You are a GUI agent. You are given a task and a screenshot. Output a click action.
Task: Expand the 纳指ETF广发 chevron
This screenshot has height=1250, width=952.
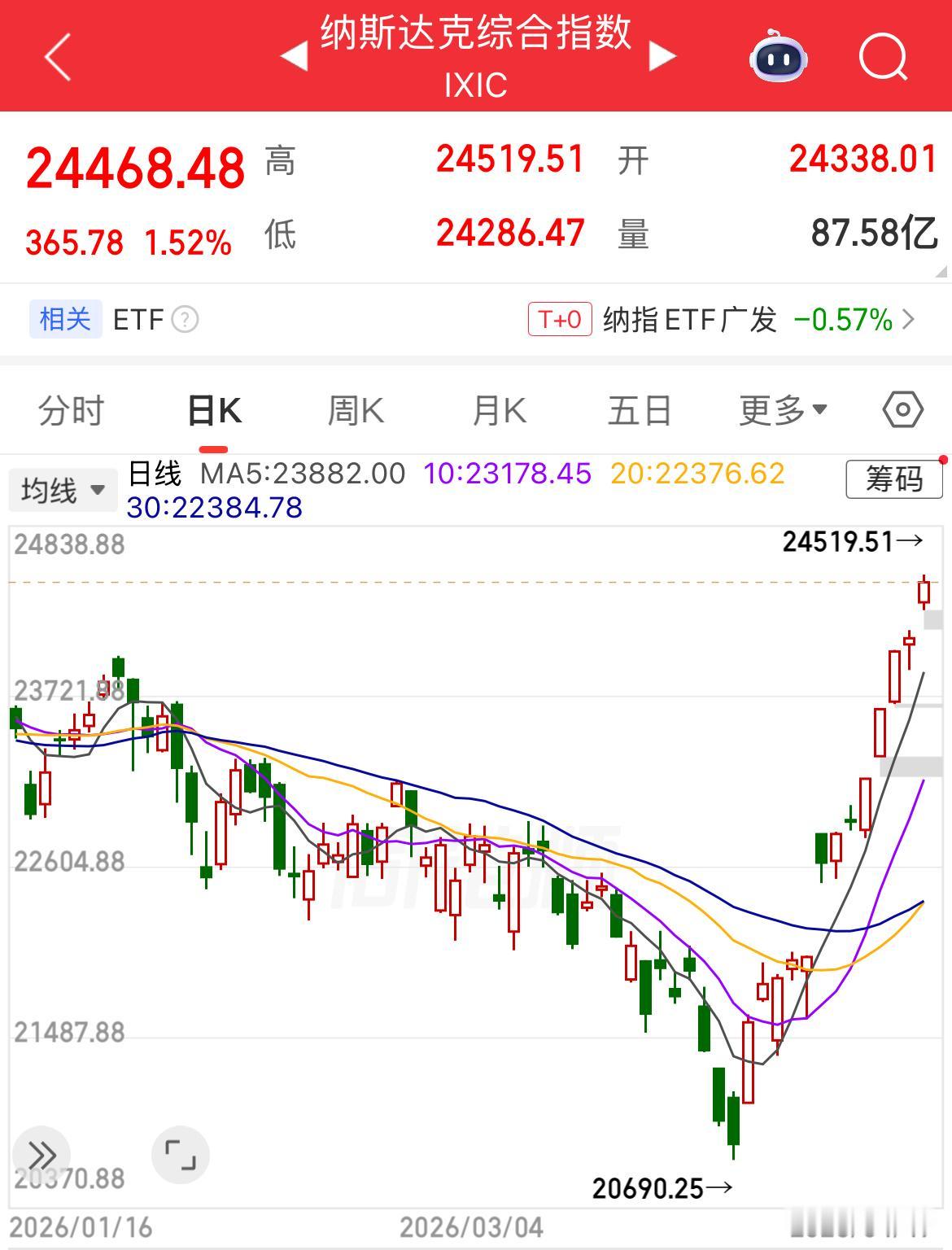click(x=913, y=320)
